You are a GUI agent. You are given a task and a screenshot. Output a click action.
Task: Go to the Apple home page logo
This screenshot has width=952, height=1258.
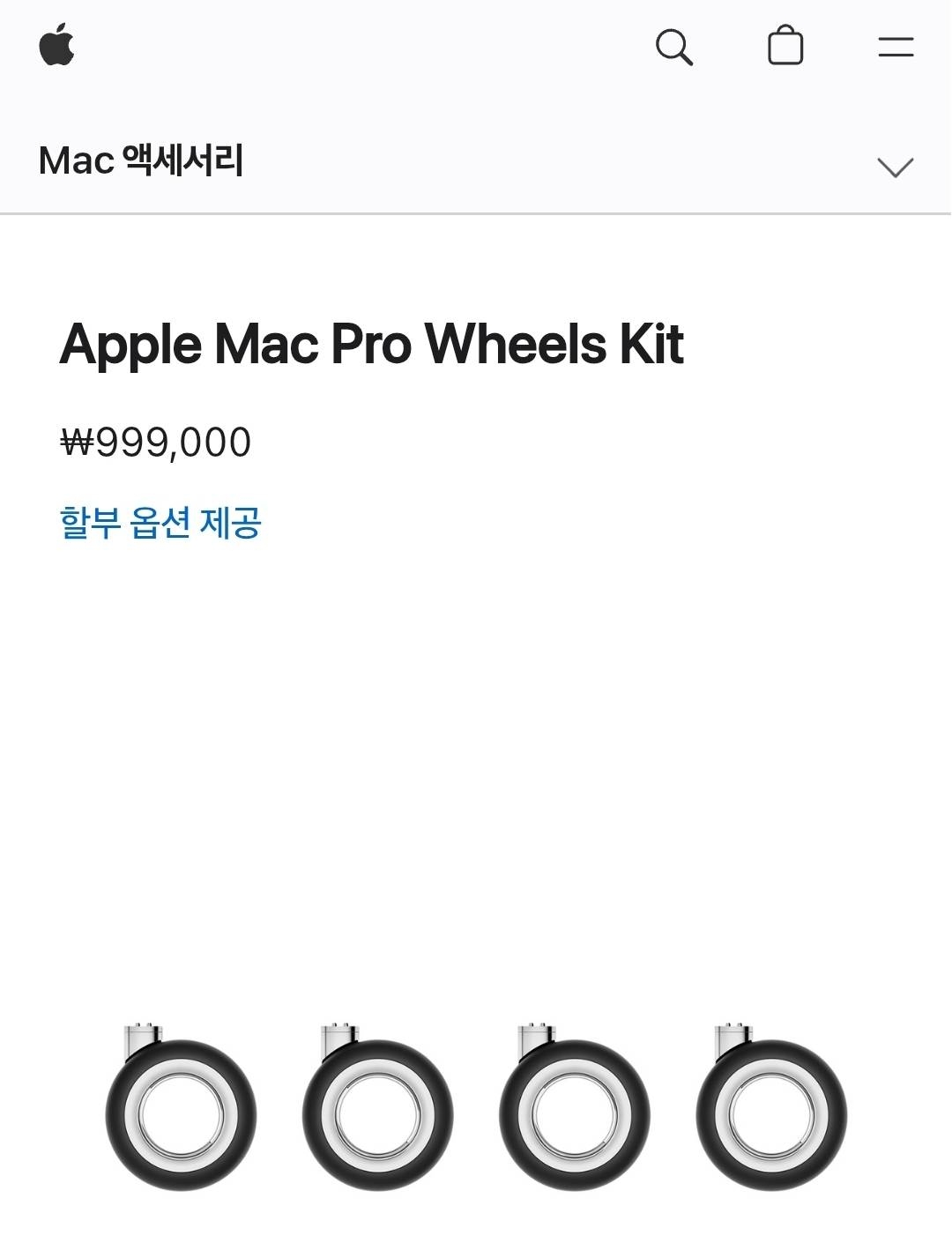coord(57,46)
